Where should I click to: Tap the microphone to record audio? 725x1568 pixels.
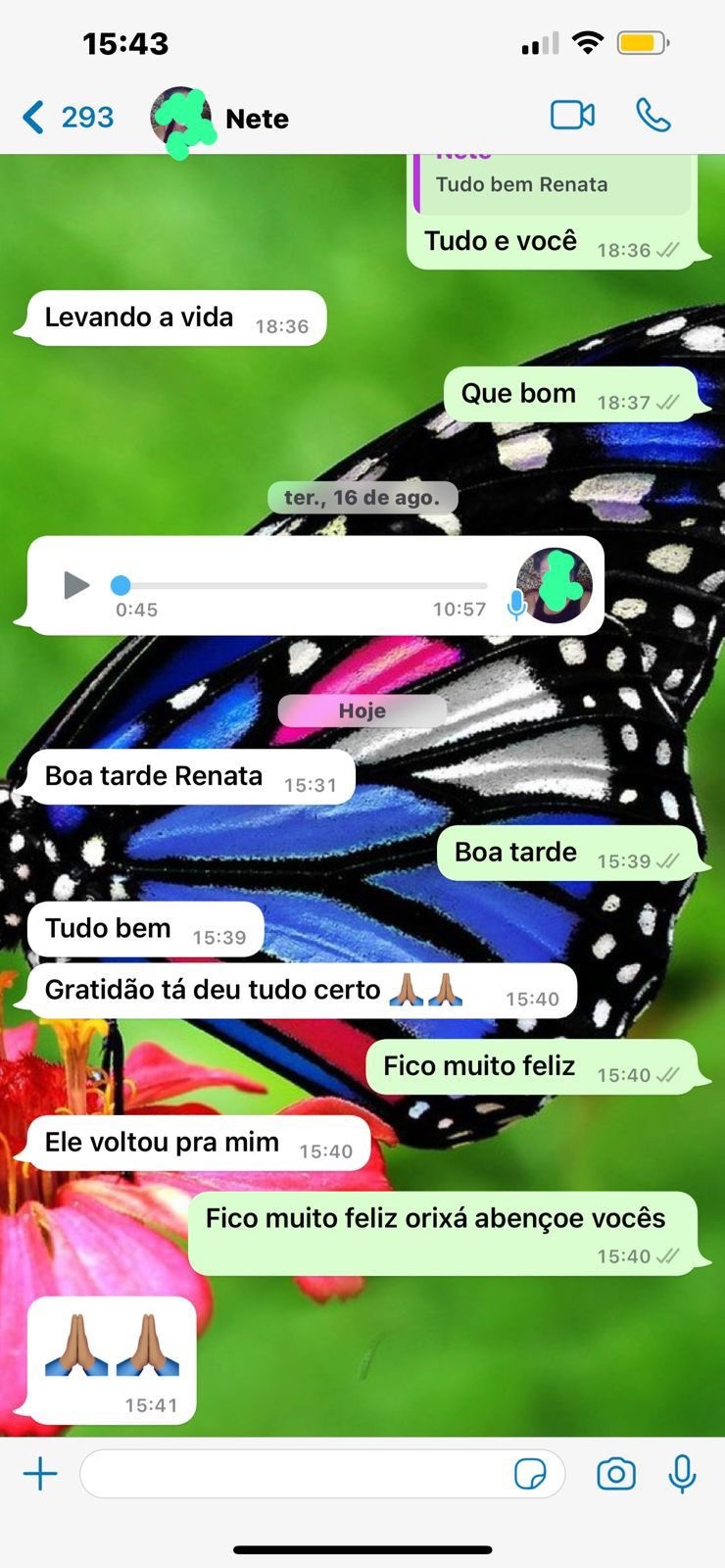pos(682,1474)
